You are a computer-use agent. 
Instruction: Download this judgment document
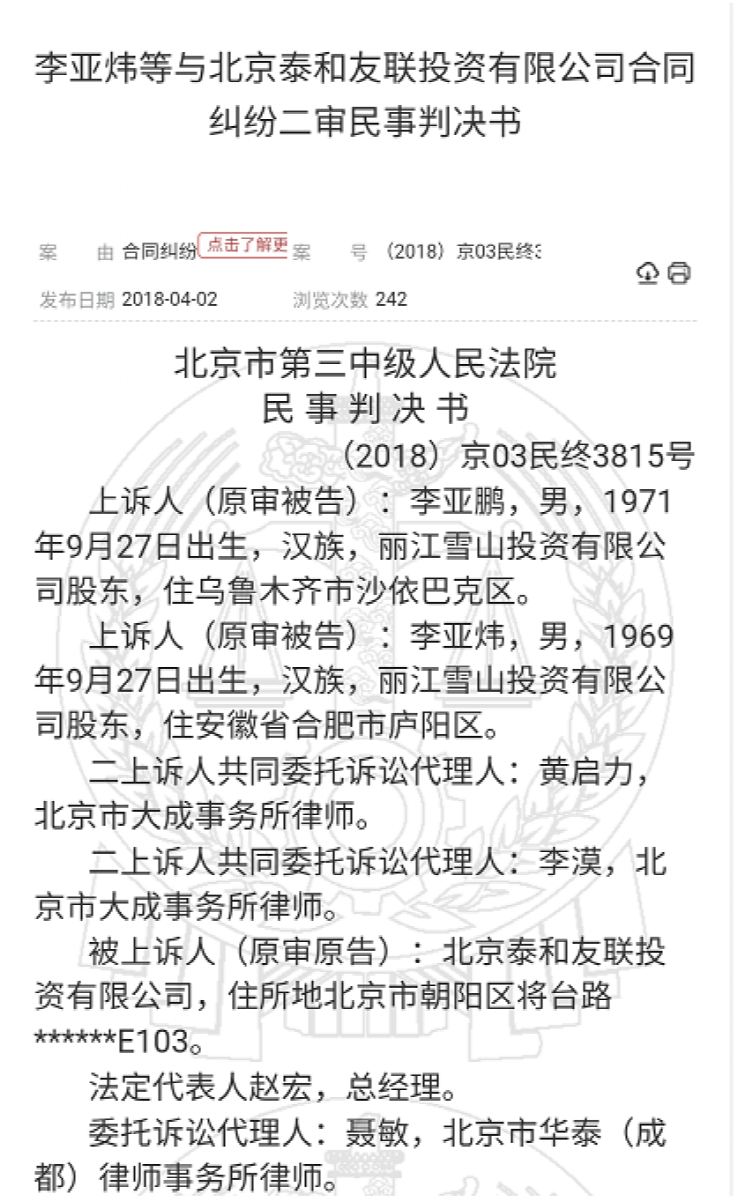click(x=649, y=272)
